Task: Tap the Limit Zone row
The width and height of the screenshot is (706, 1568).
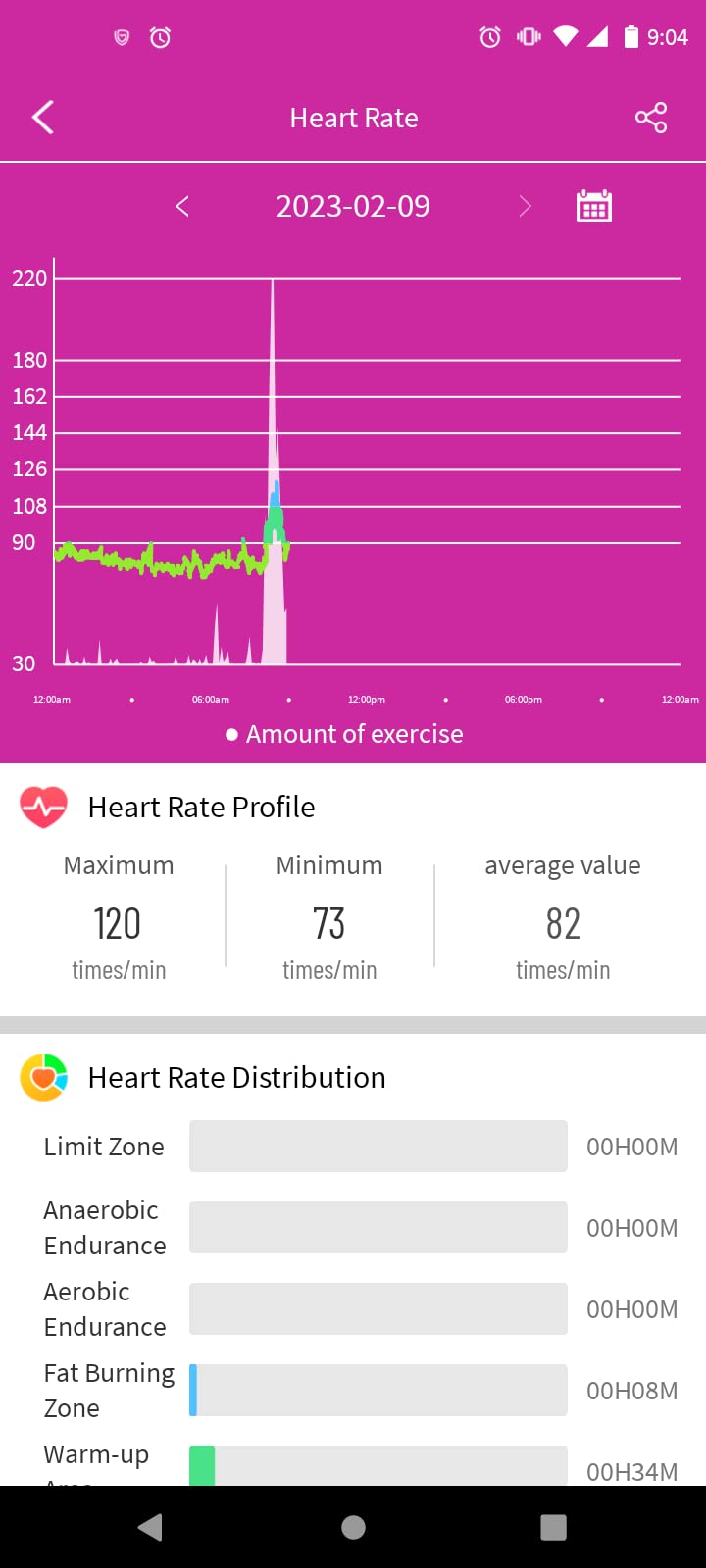Action: click(378, 1146)
